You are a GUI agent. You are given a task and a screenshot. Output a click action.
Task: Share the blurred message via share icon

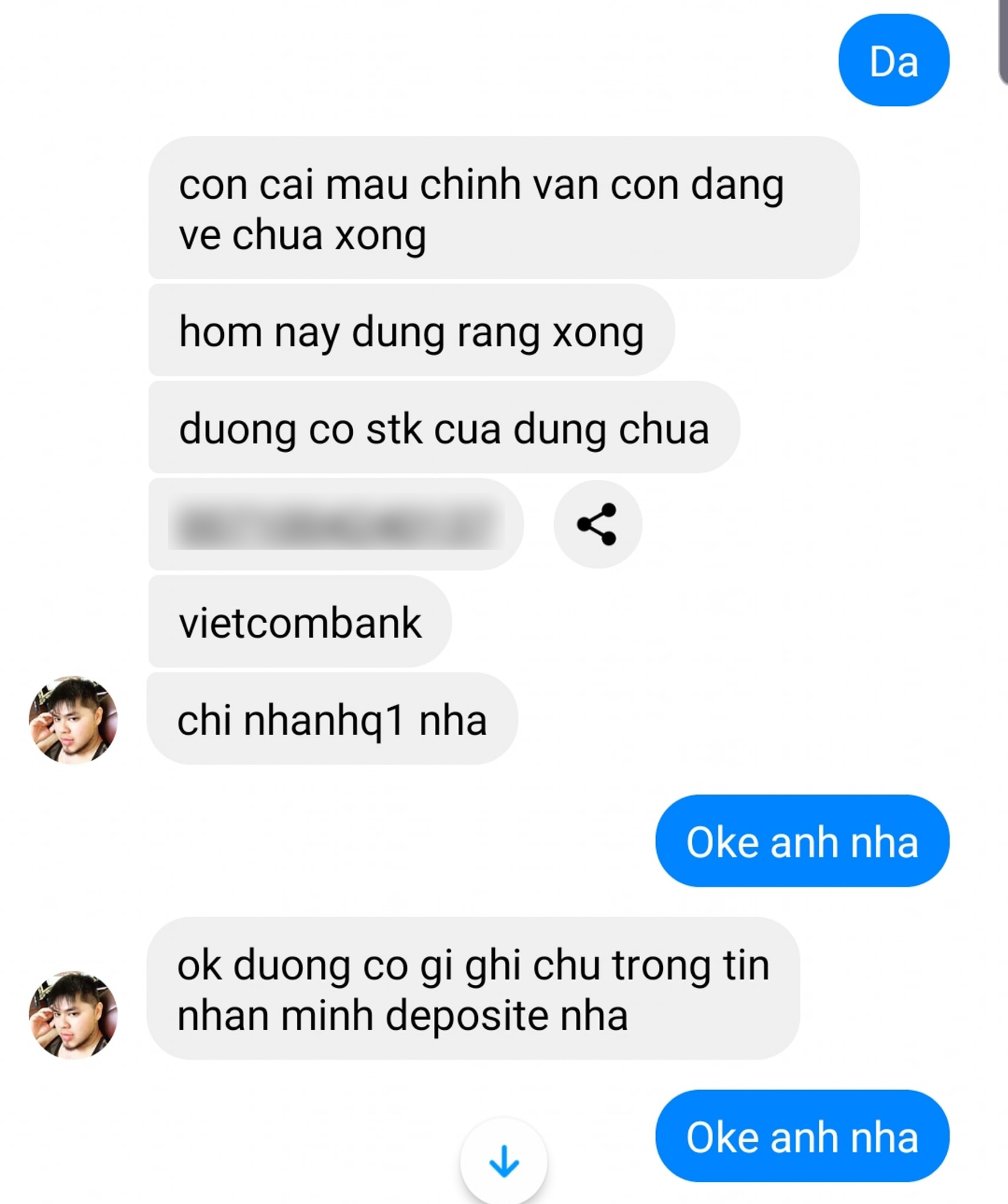[x=597, y=524]
